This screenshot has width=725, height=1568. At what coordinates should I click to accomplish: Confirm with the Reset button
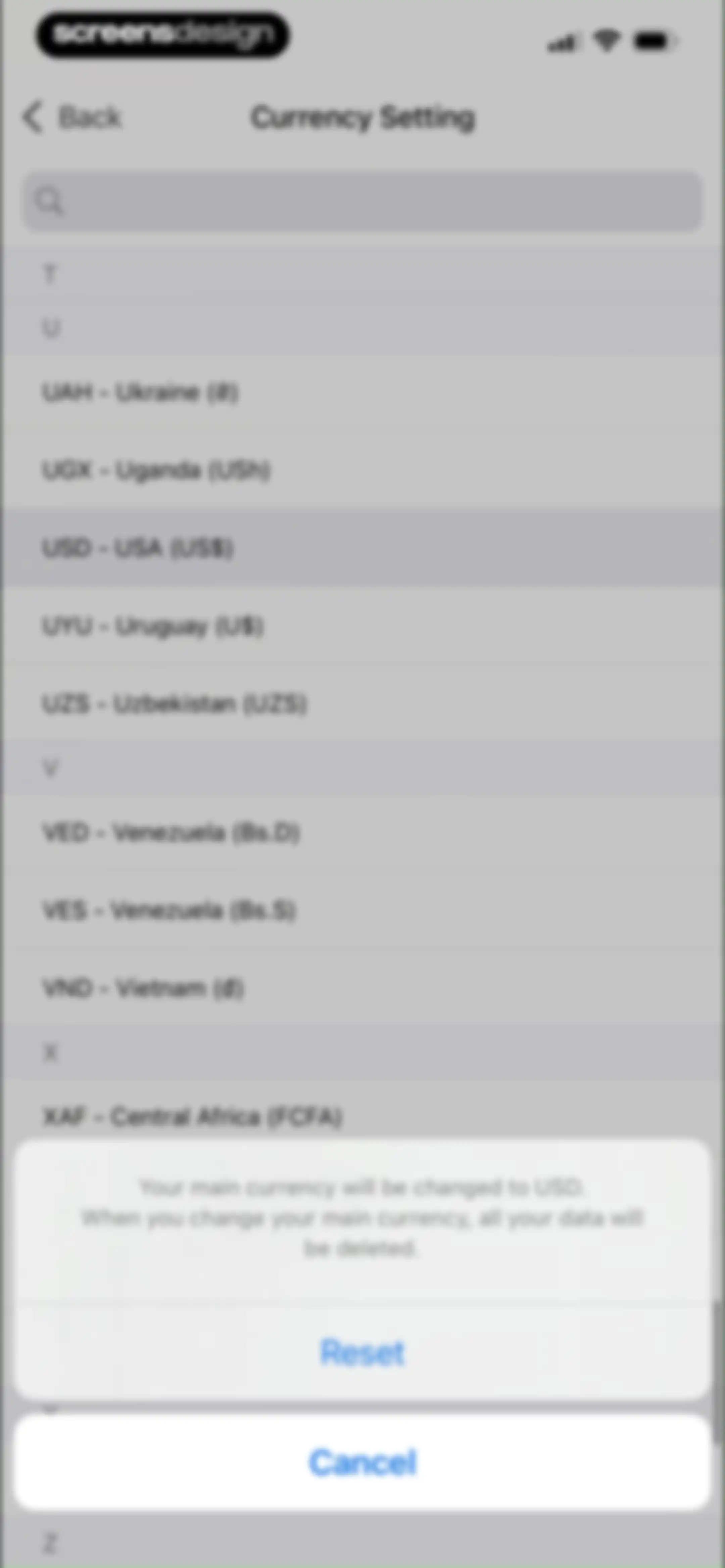click(x=363, y=1352)
